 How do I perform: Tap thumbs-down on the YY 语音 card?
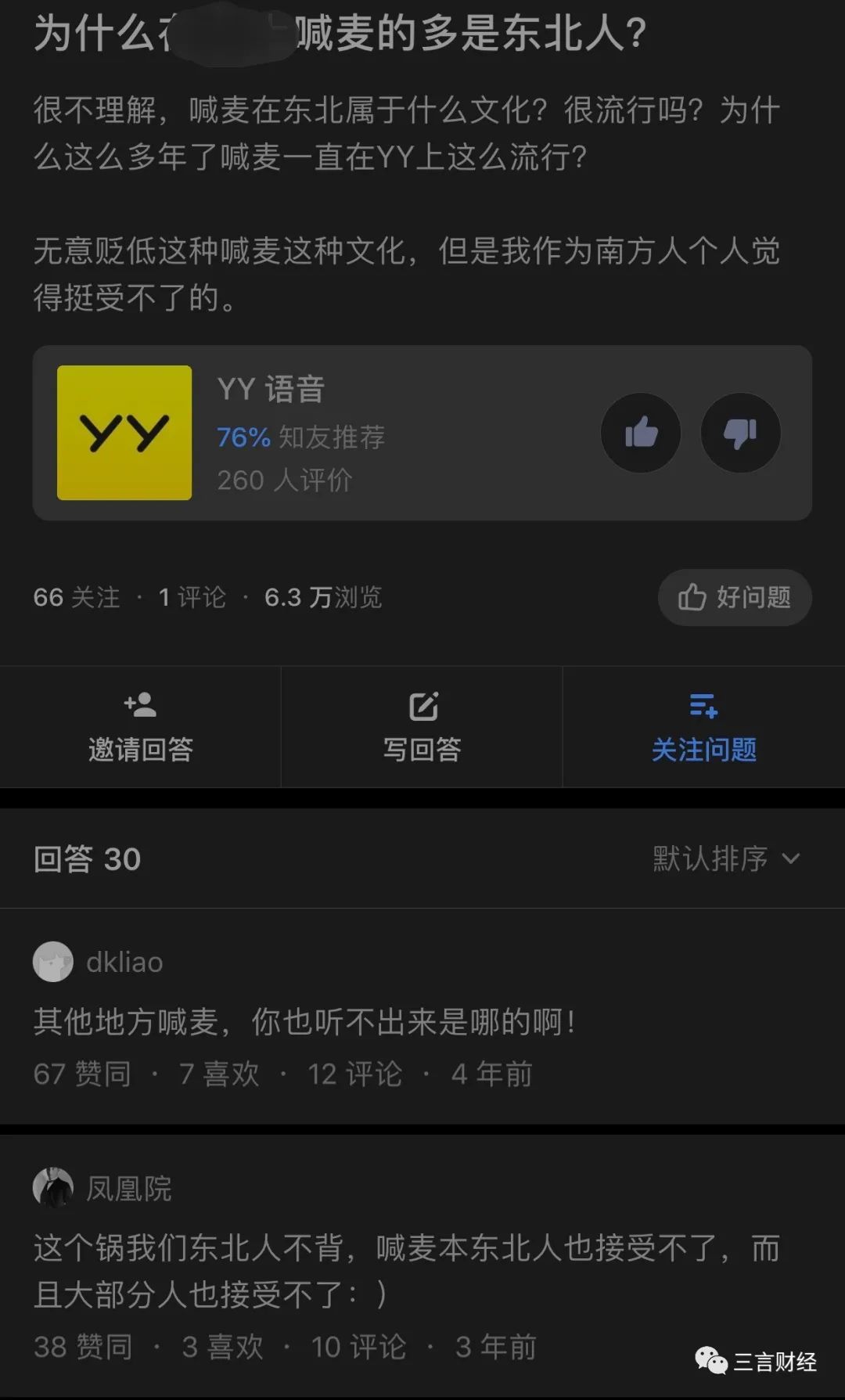(740, 433)
